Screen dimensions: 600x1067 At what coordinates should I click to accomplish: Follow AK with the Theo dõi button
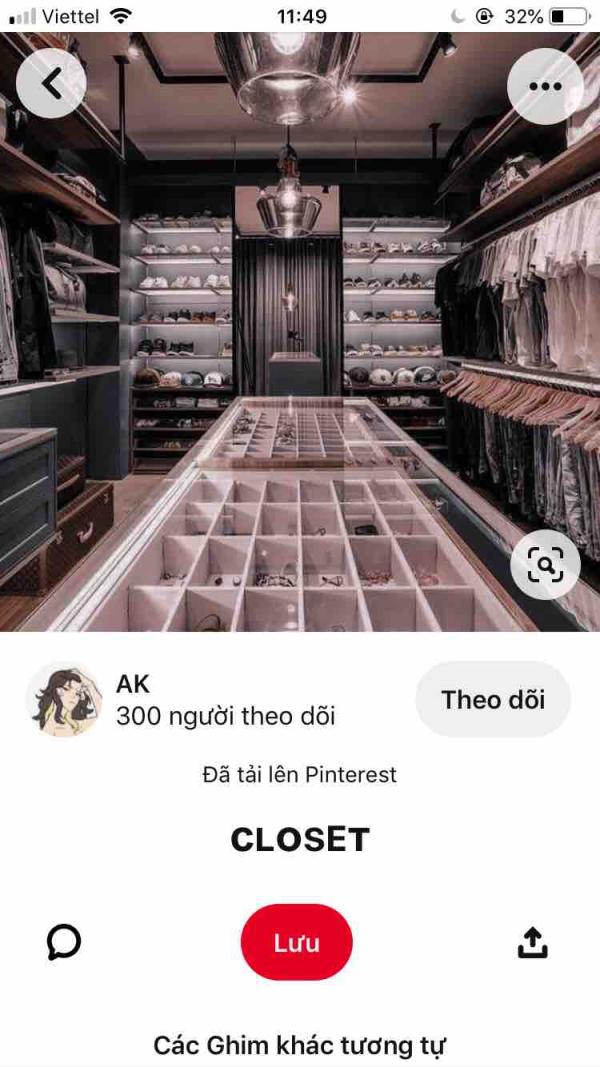[493, 699]
